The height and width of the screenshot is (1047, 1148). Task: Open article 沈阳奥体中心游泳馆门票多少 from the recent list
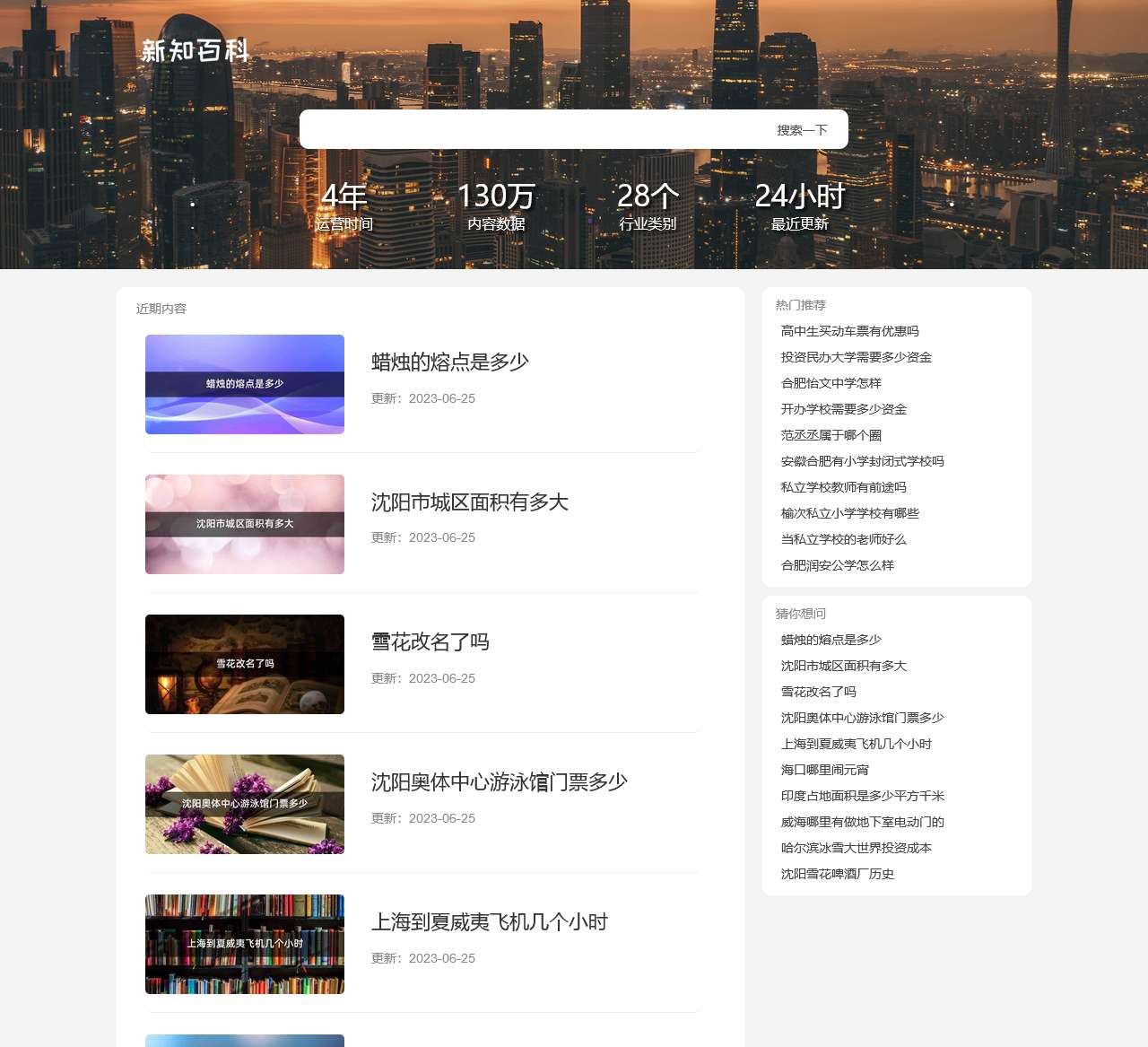[500, 781]
